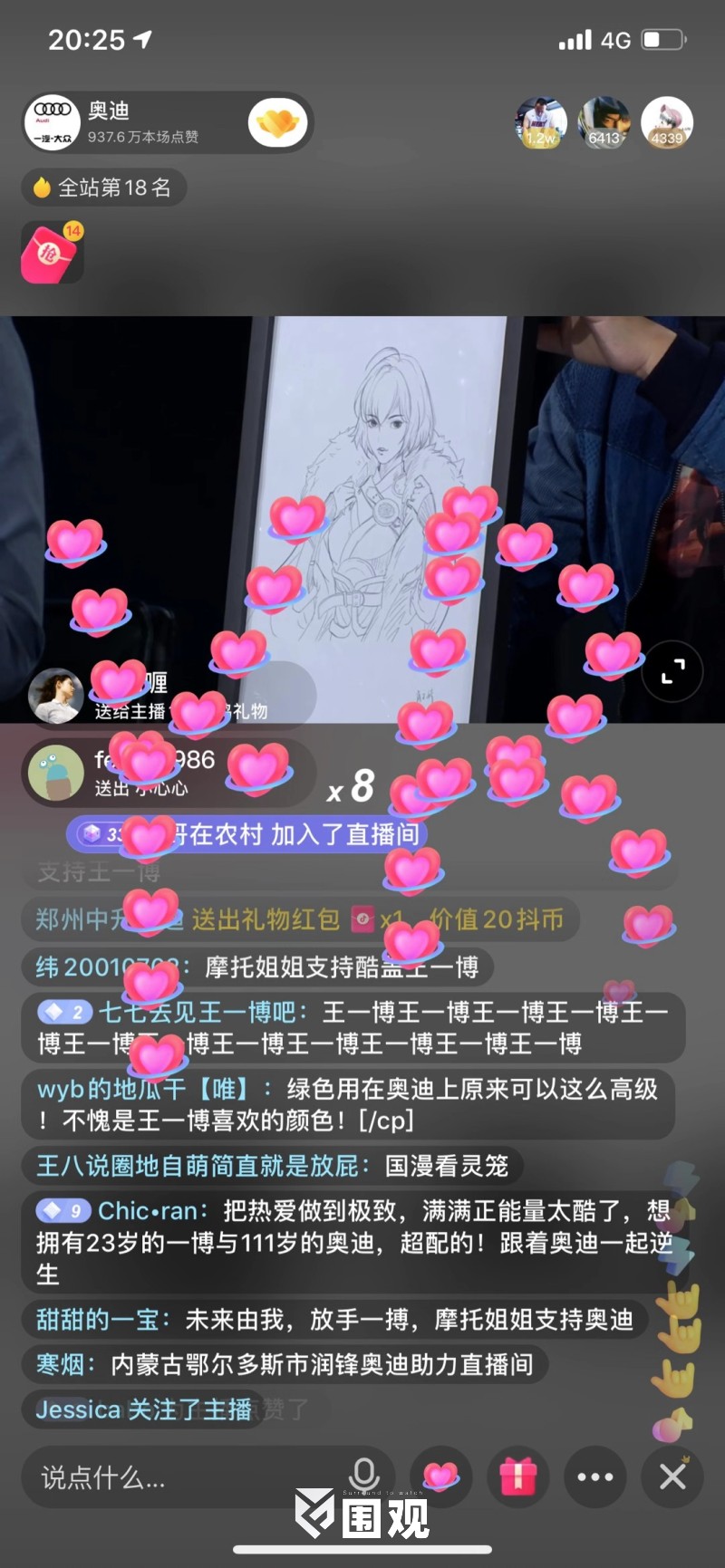Open the 全站第18名 ranking chip
Screen dimensions: 725x1568
pos(103,188)
